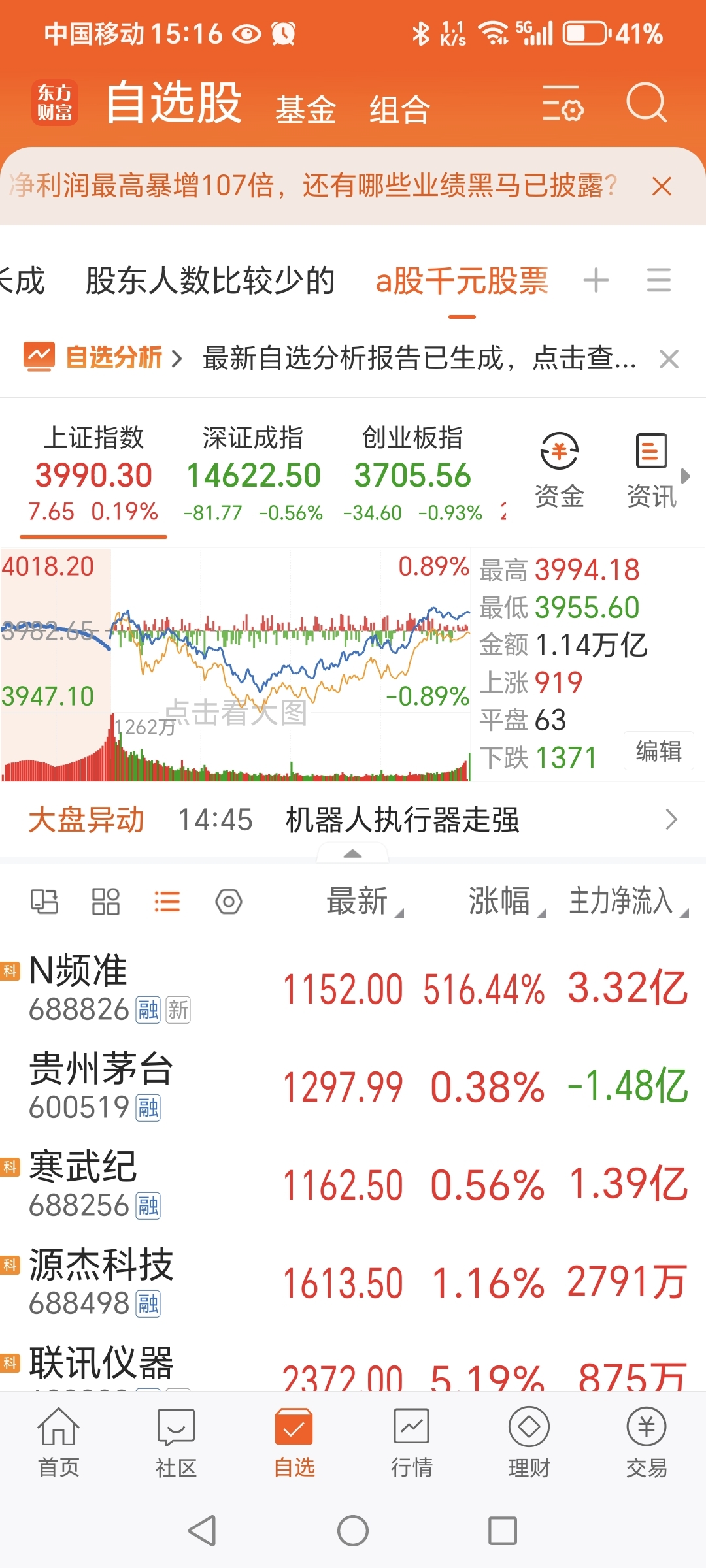Open the search magnifier icon
Screen dimensions: 706x1568
tap(646, 103)
